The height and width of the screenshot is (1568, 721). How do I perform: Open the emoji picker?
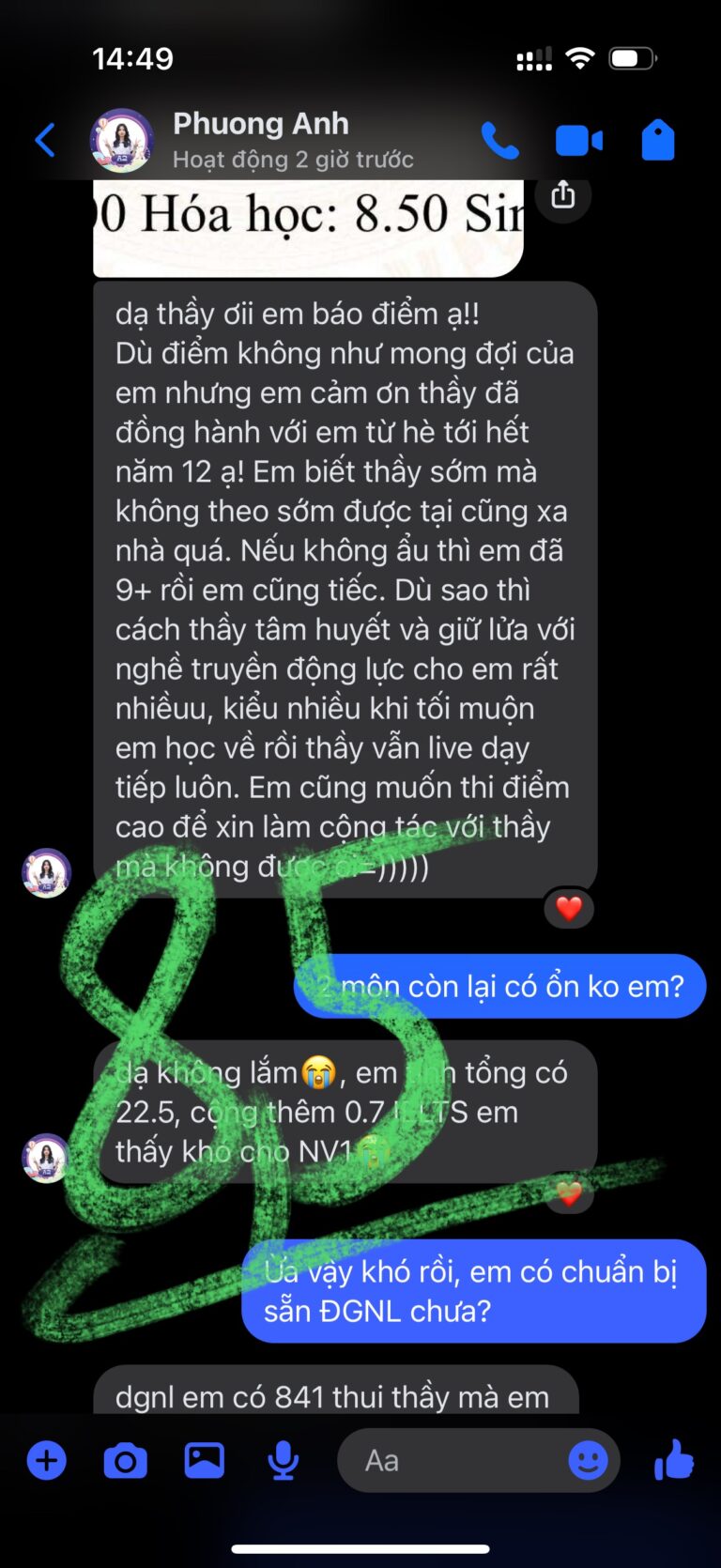[x=588, y=1461]
